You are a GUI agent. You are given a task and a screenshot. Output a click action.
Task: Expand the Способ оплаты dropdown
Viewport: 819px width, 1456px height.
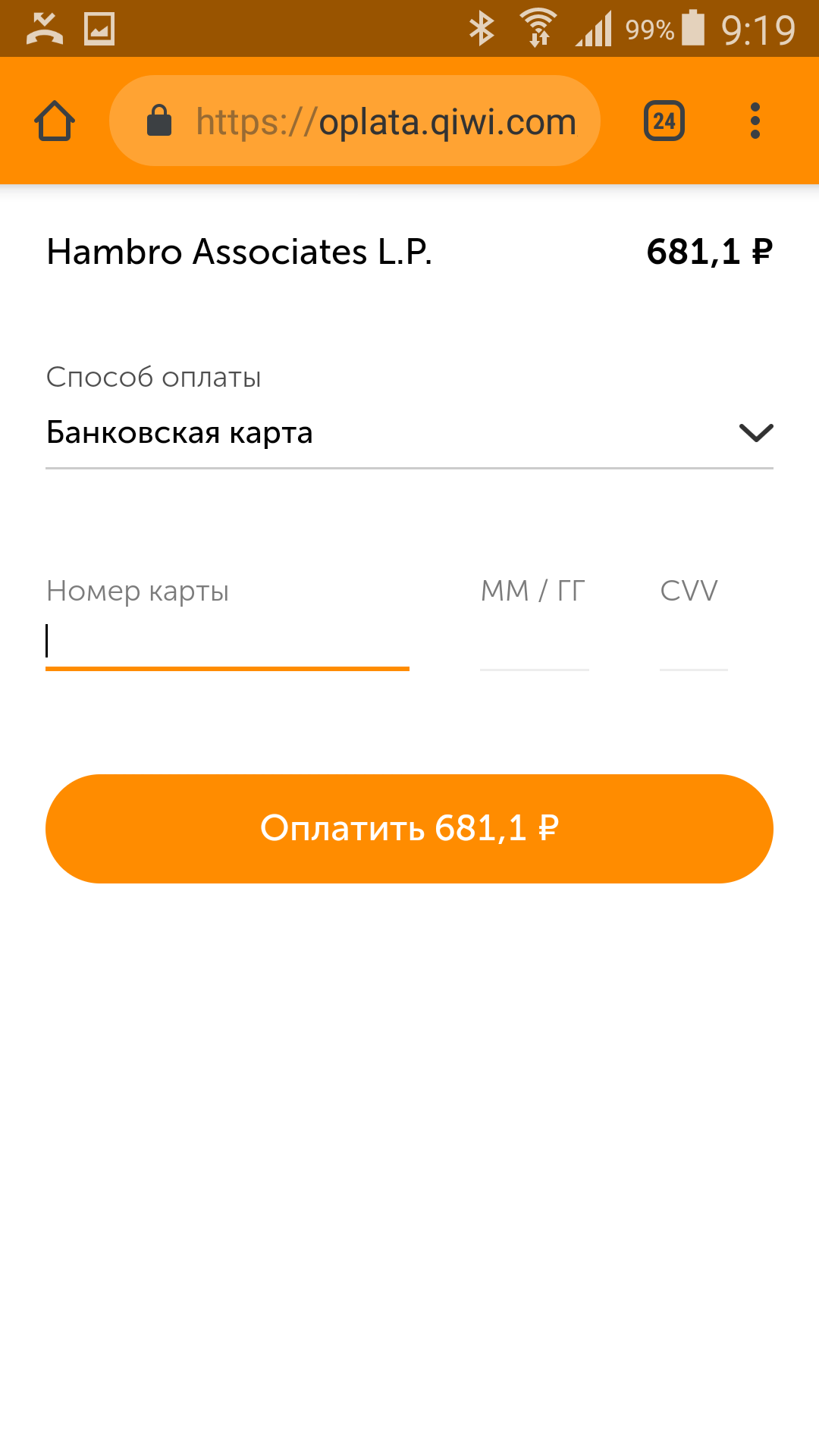point(409,433)
